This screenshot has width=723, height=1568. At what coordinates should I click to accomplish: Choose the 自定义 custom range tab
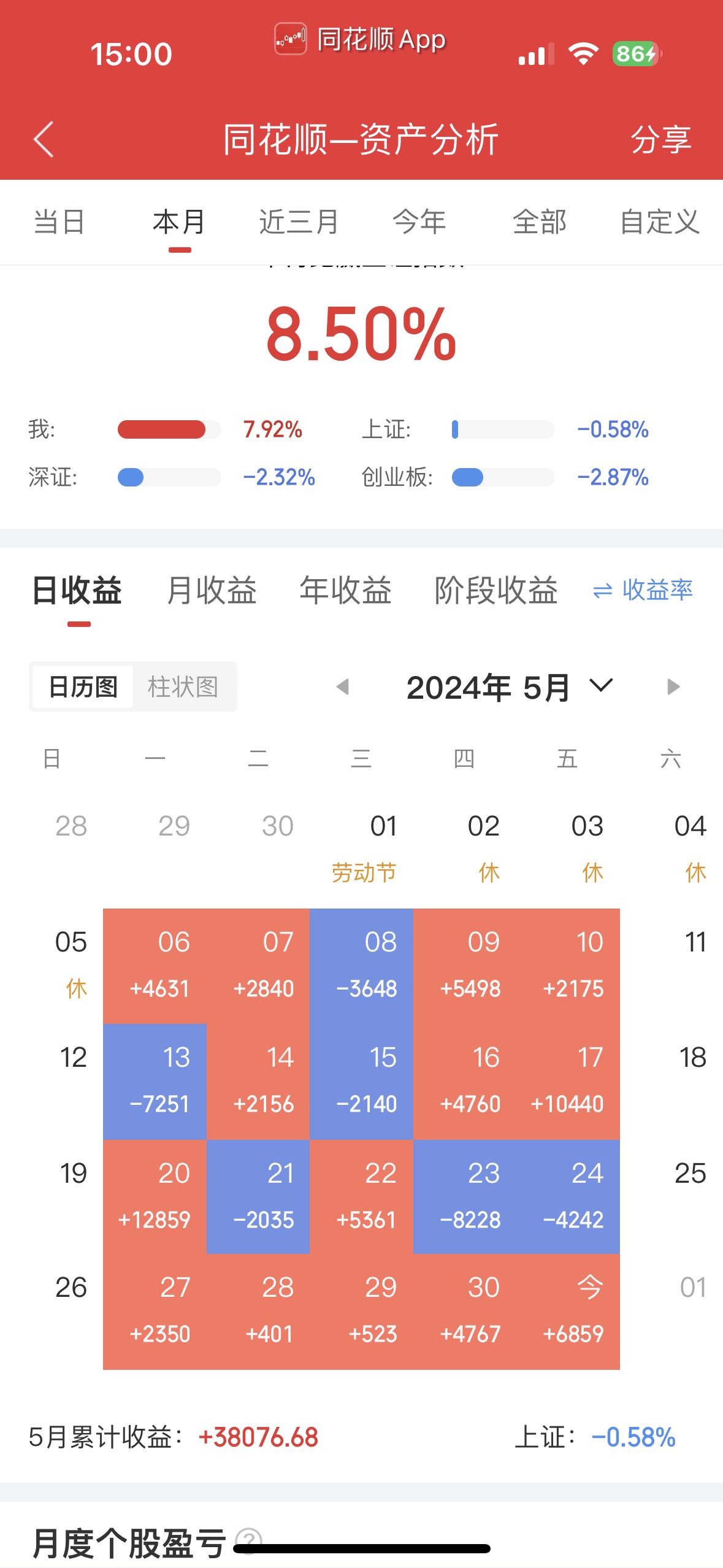660,221
